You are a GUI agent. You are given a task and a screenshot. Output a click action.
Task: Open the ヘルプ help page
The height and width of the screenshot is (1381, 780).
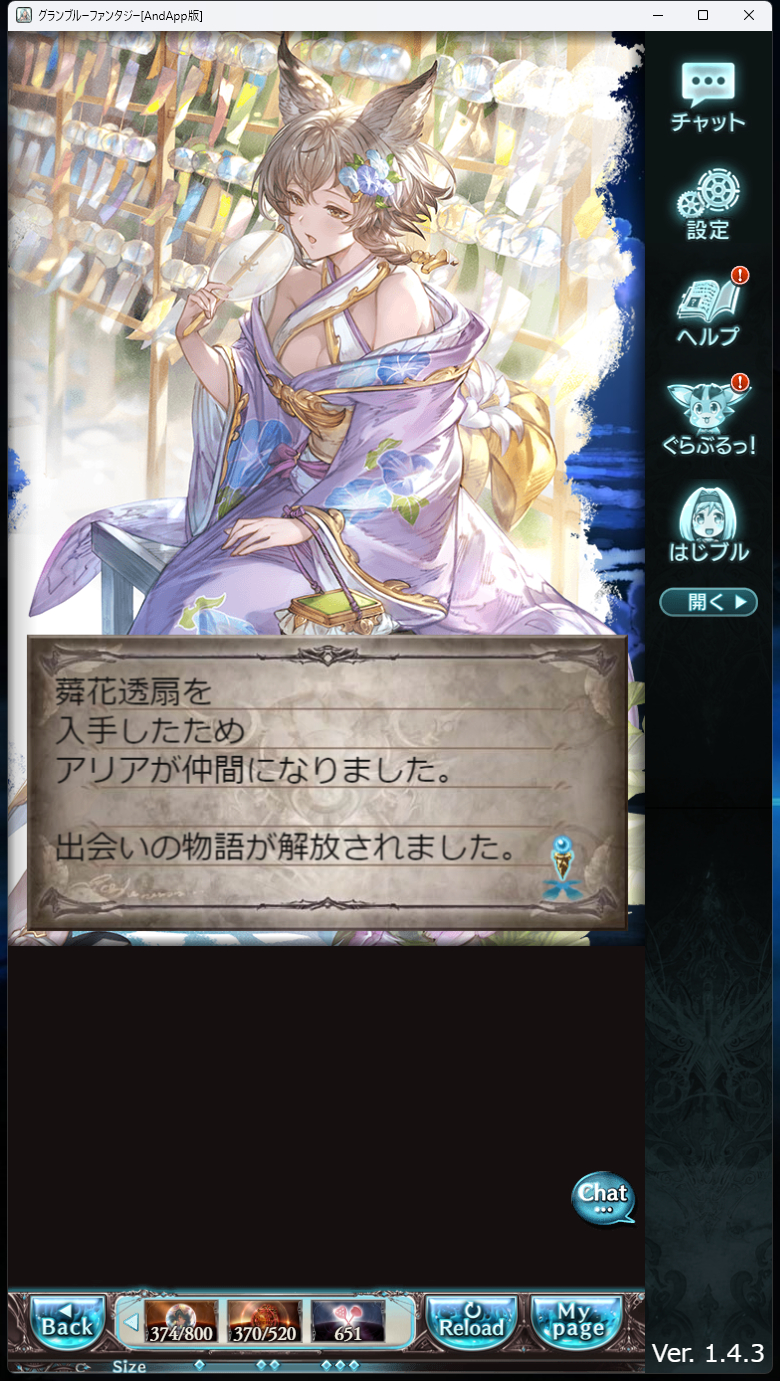(708, 308)
